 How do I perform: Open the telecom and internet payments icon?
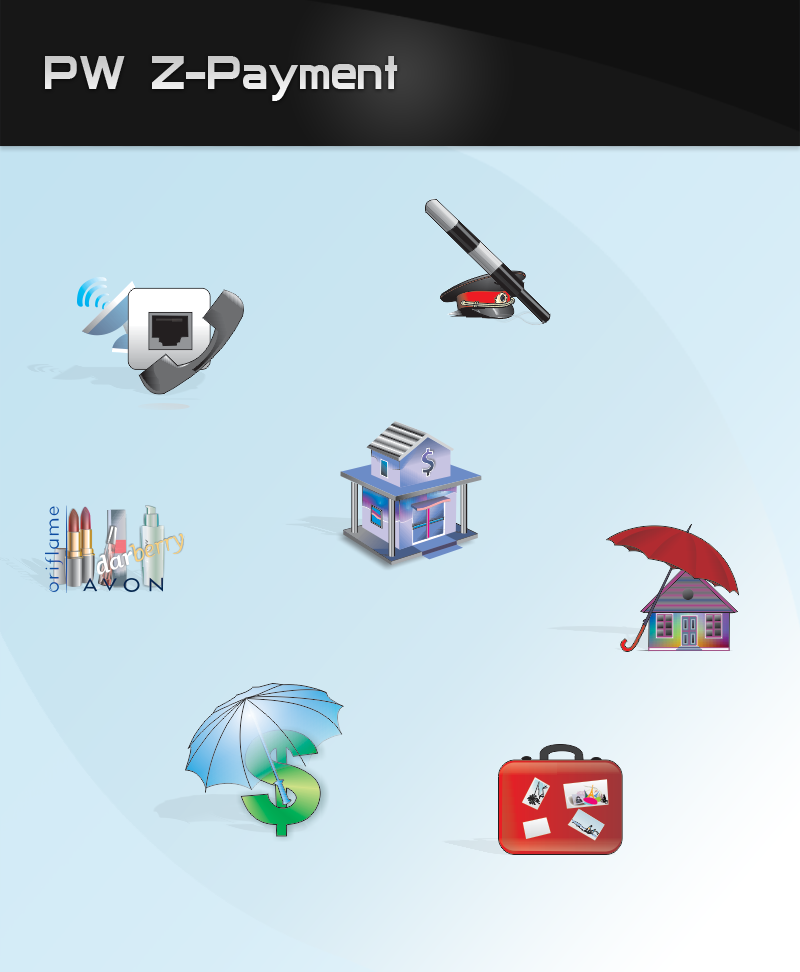pos(165,335)
